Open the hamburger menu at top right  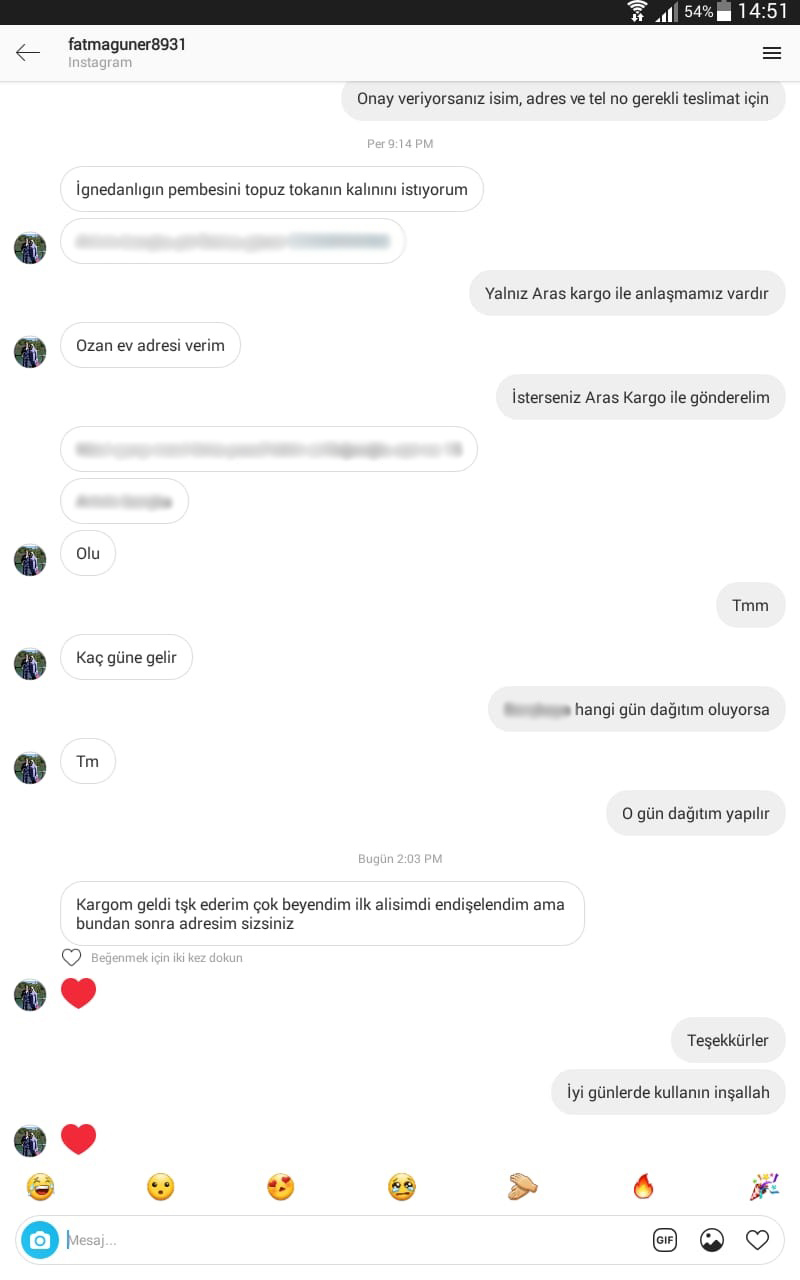tap(772, 53)
